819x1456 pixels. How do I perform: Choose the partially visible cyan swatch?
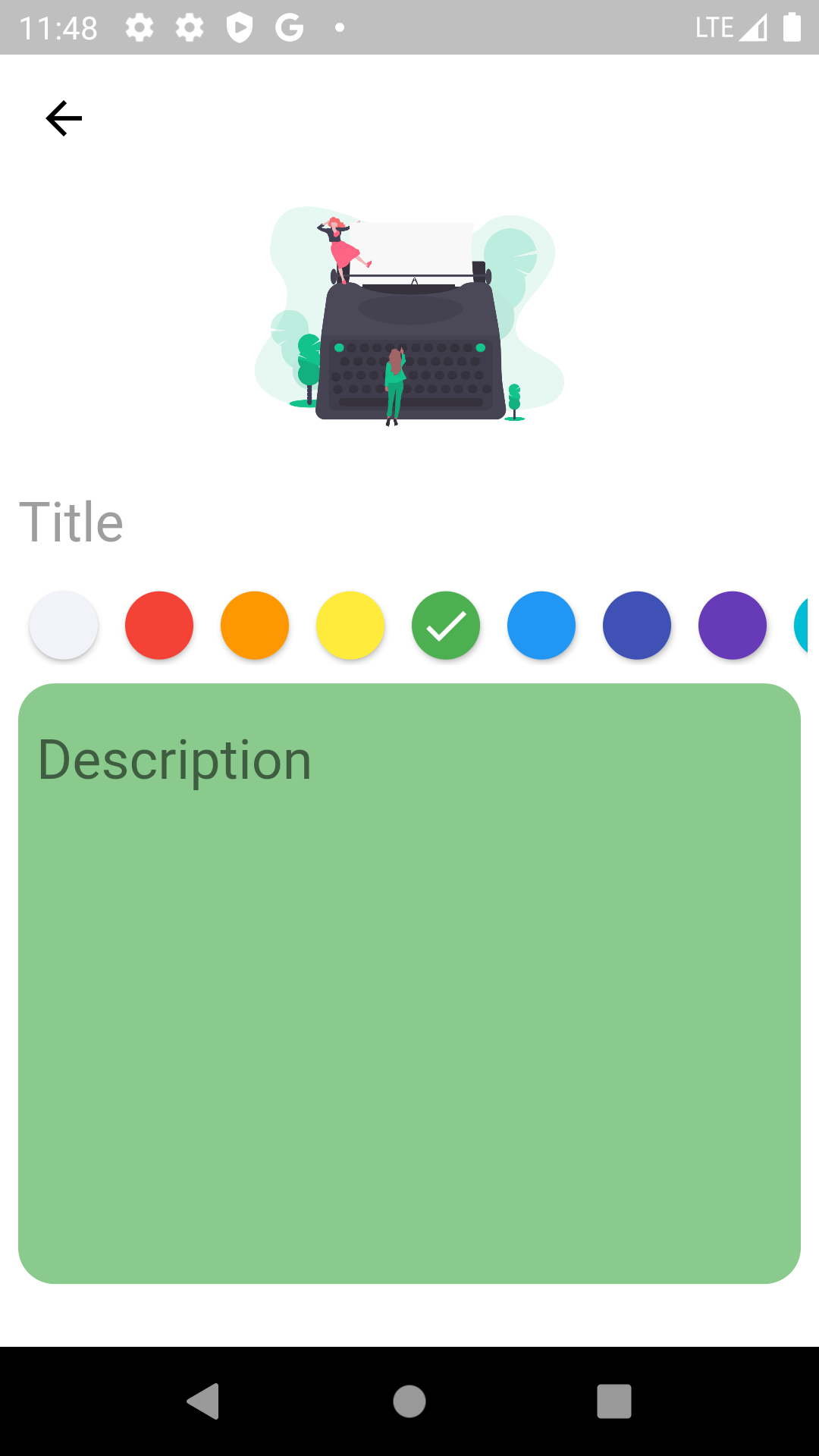click(x=802, y=626)
